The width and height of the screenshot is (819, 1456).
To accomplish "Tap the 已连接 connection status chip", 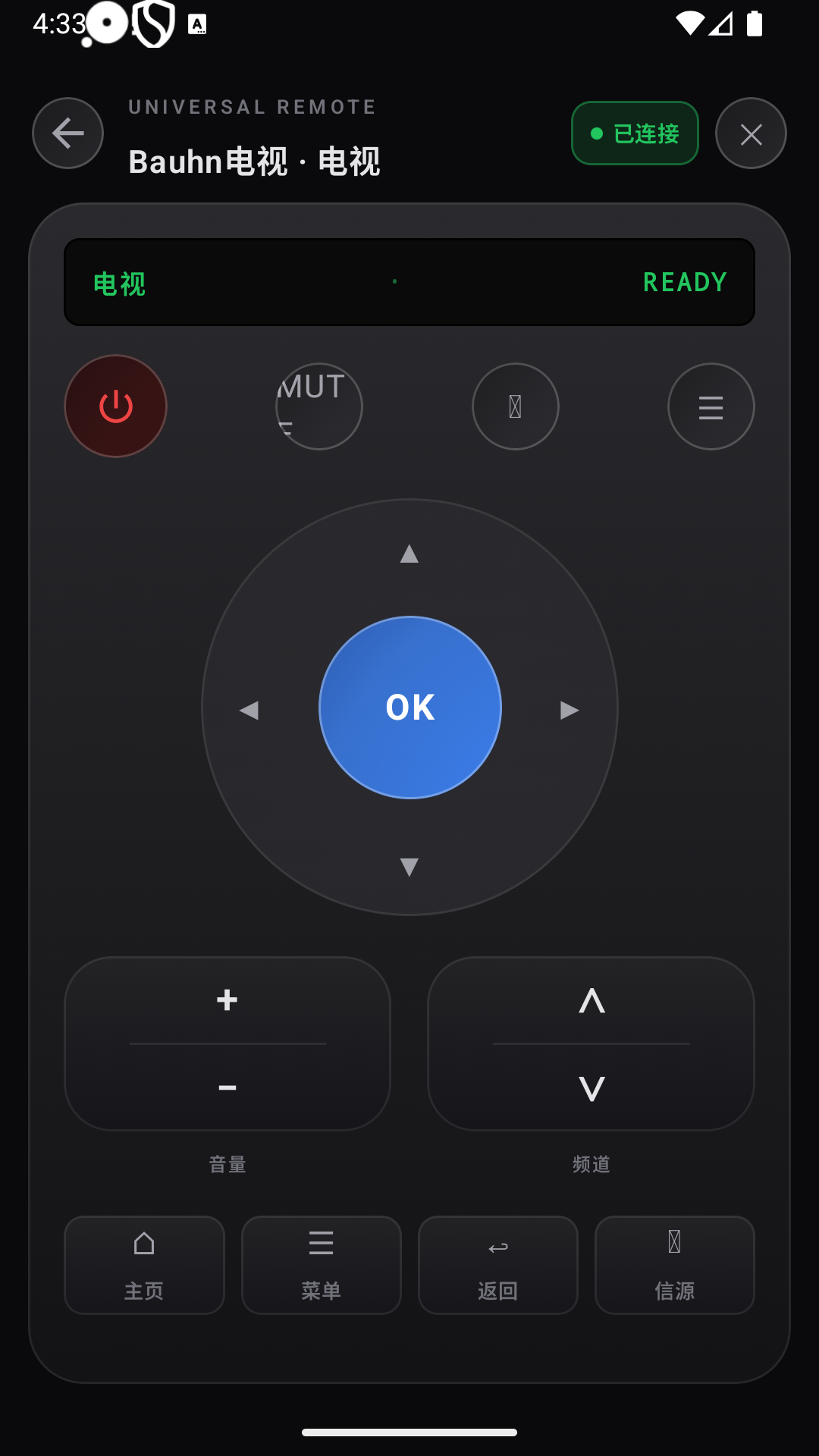I will pos(635,133).
